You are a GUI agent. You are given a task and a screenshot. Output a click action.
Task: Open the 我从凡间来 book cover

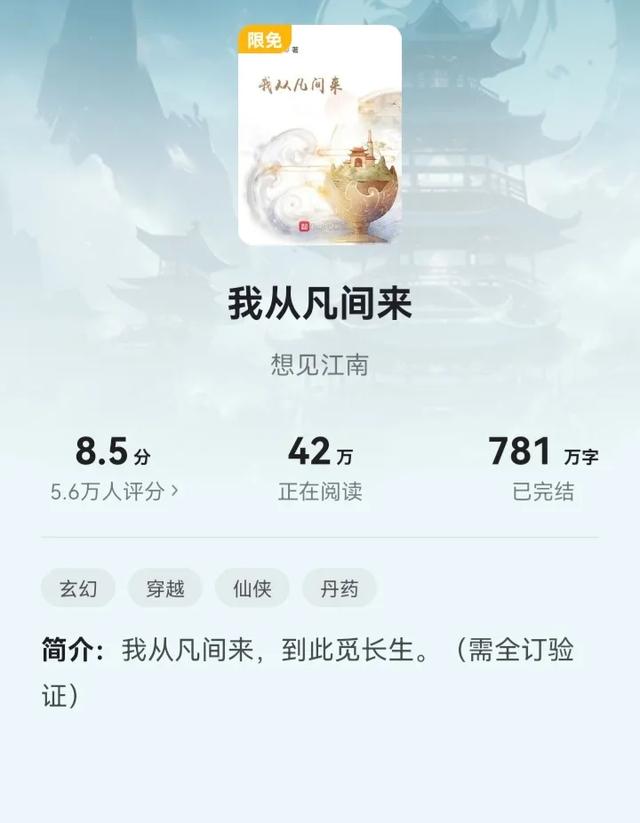(319, 135)
